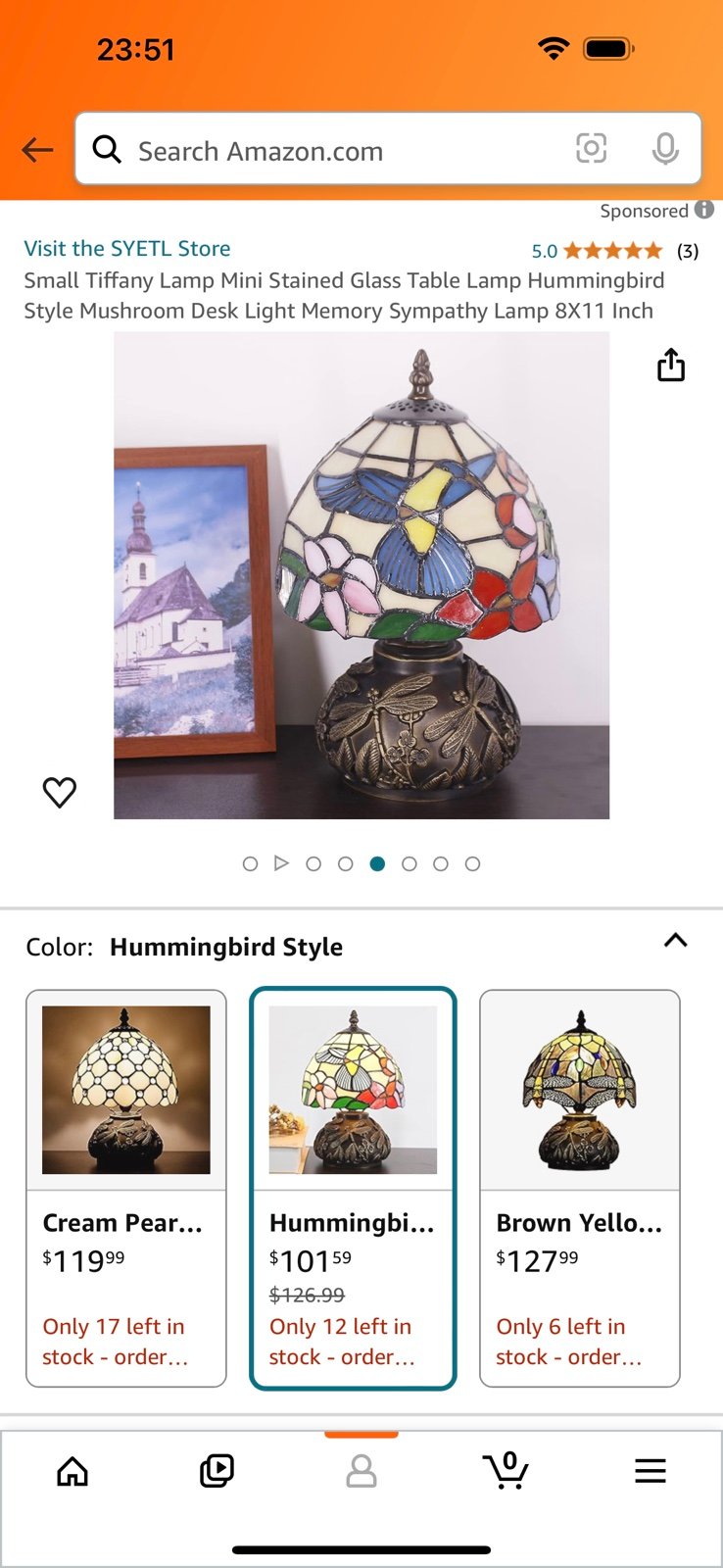The width and height of the screenshot is (723, 1568).
Task: Open the 5.0 star ratings reviews
Action: pyautogui.click(x=614, y=251)
